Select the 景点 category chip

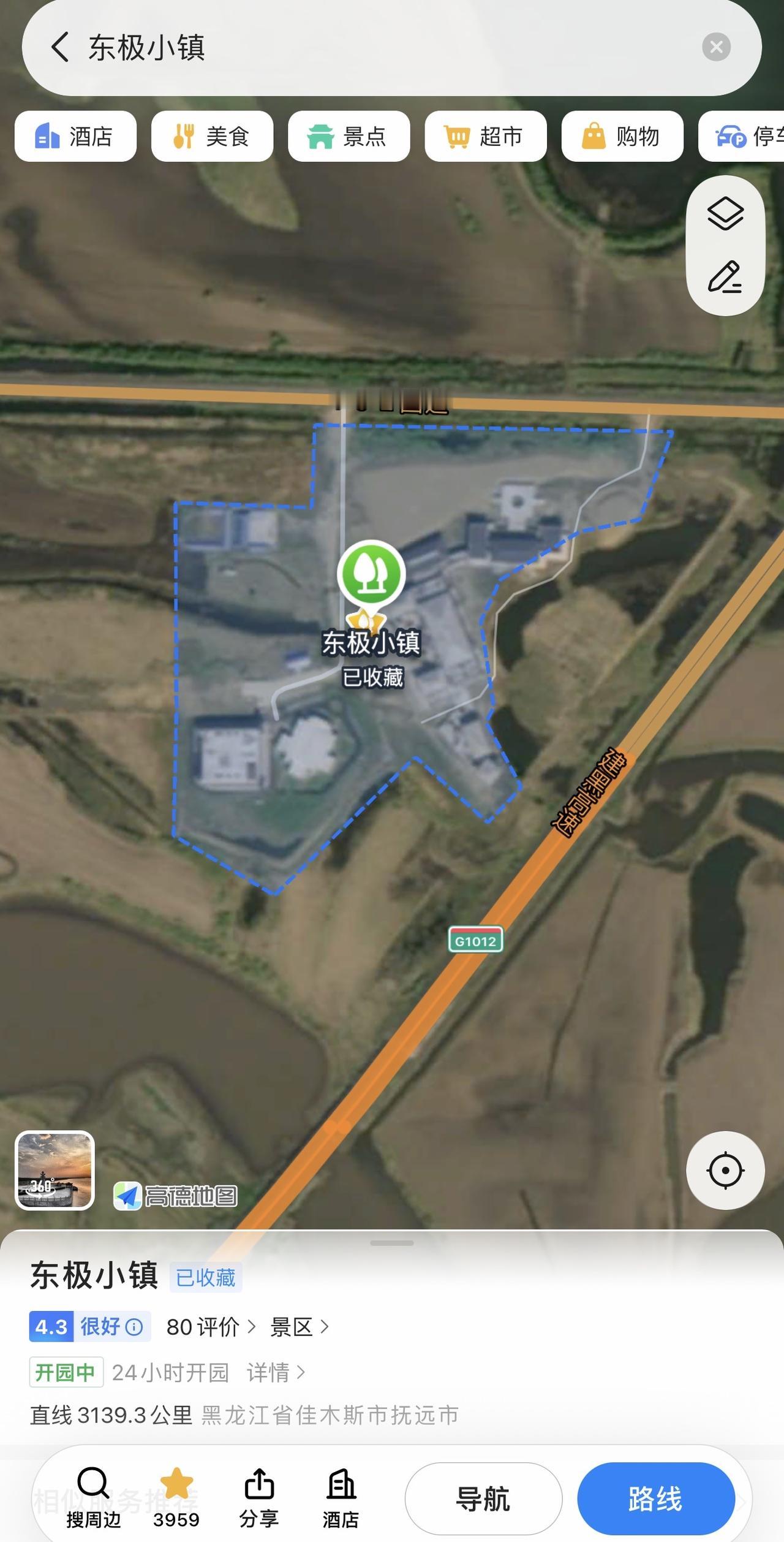349,136
